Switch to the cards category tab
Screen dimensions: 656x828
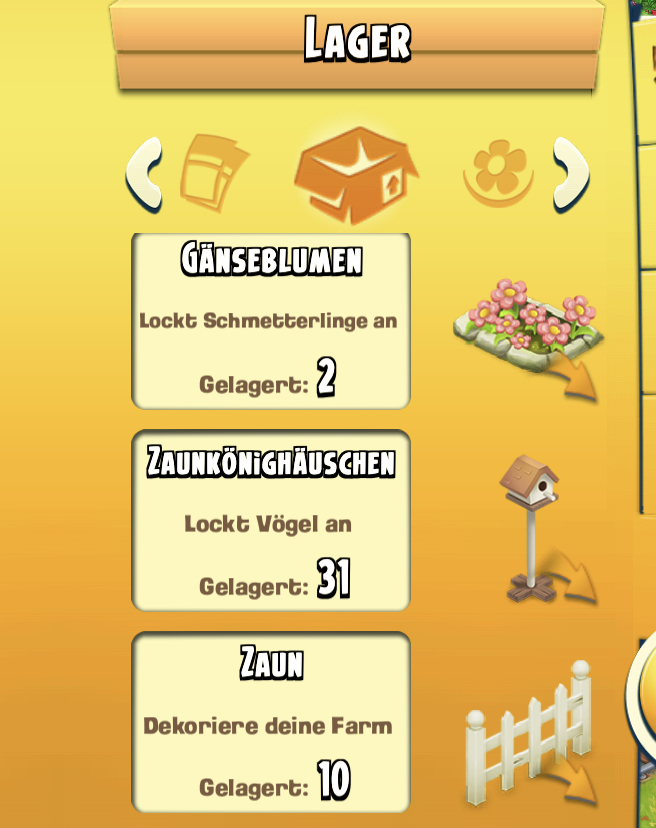click(x=214, y=173)
